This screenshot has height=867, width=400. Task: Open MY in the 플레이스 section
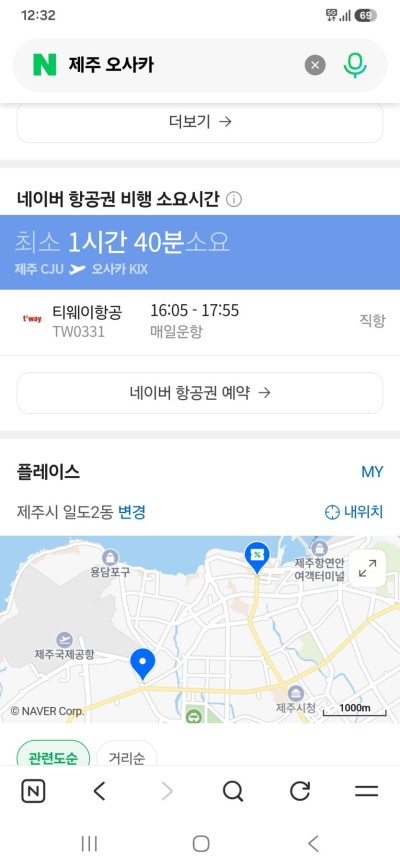pos(372,472)
